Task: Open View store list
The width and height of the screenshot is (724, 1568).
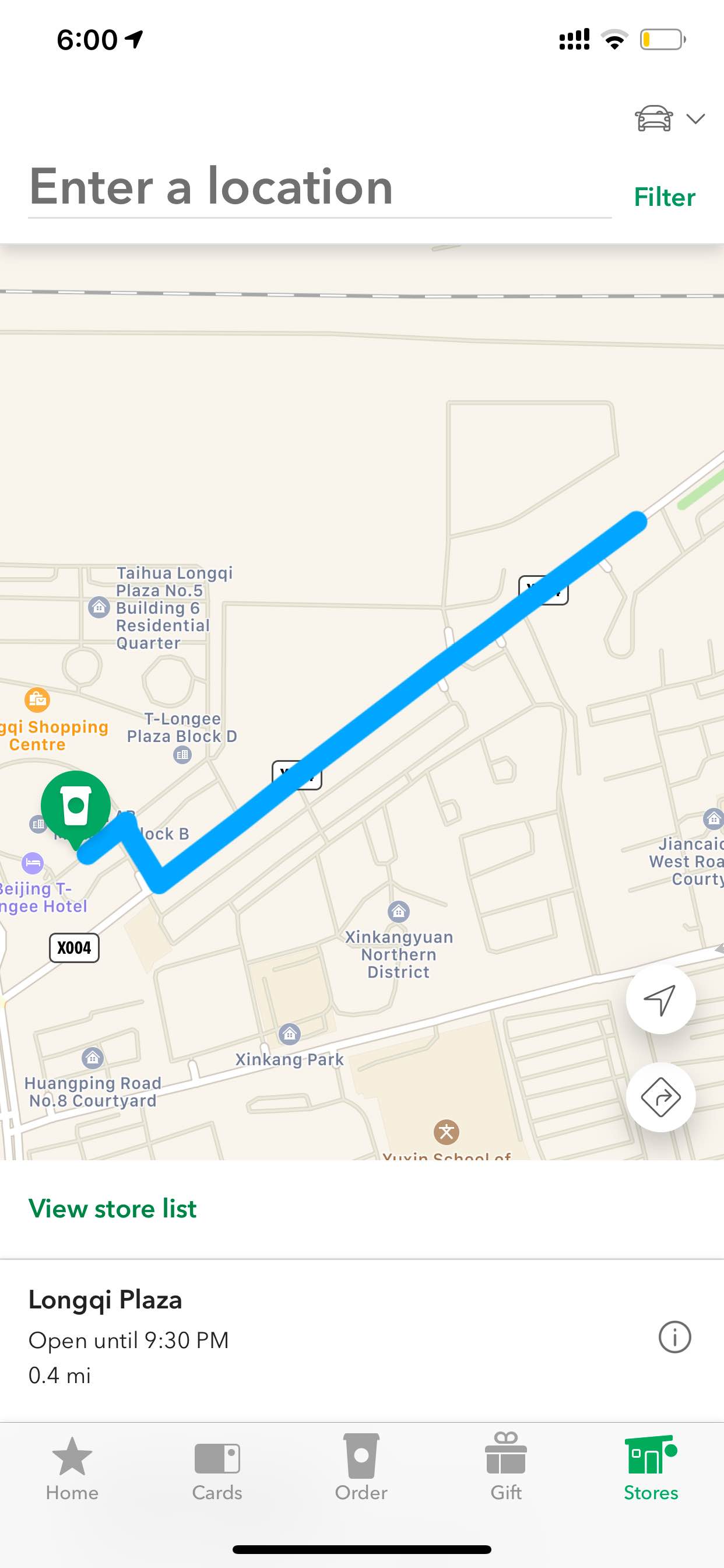Action: (113, 1208)
